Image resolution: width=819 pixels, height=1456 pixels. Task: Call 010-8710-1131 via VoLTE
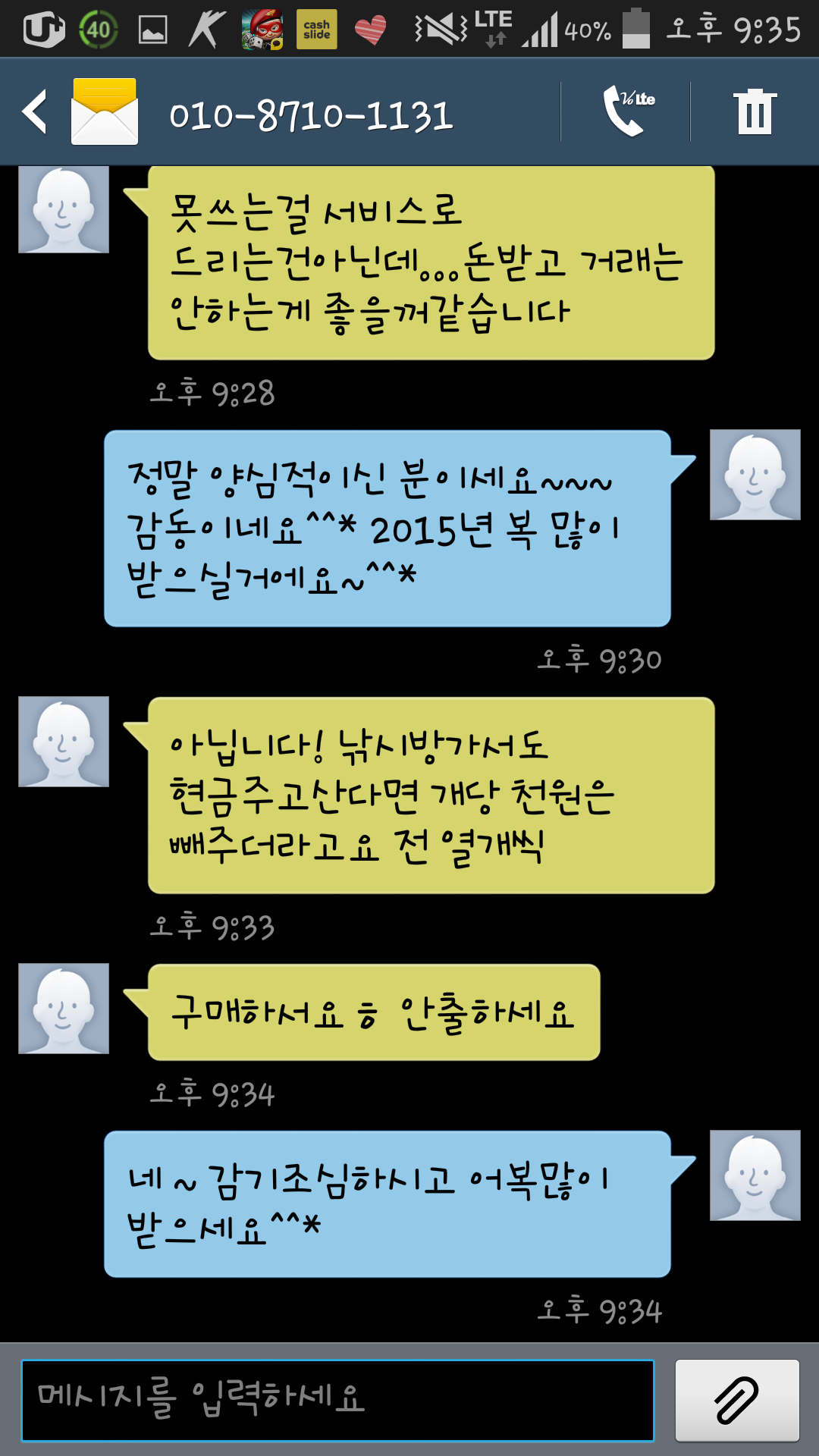[x=627, y=111]
